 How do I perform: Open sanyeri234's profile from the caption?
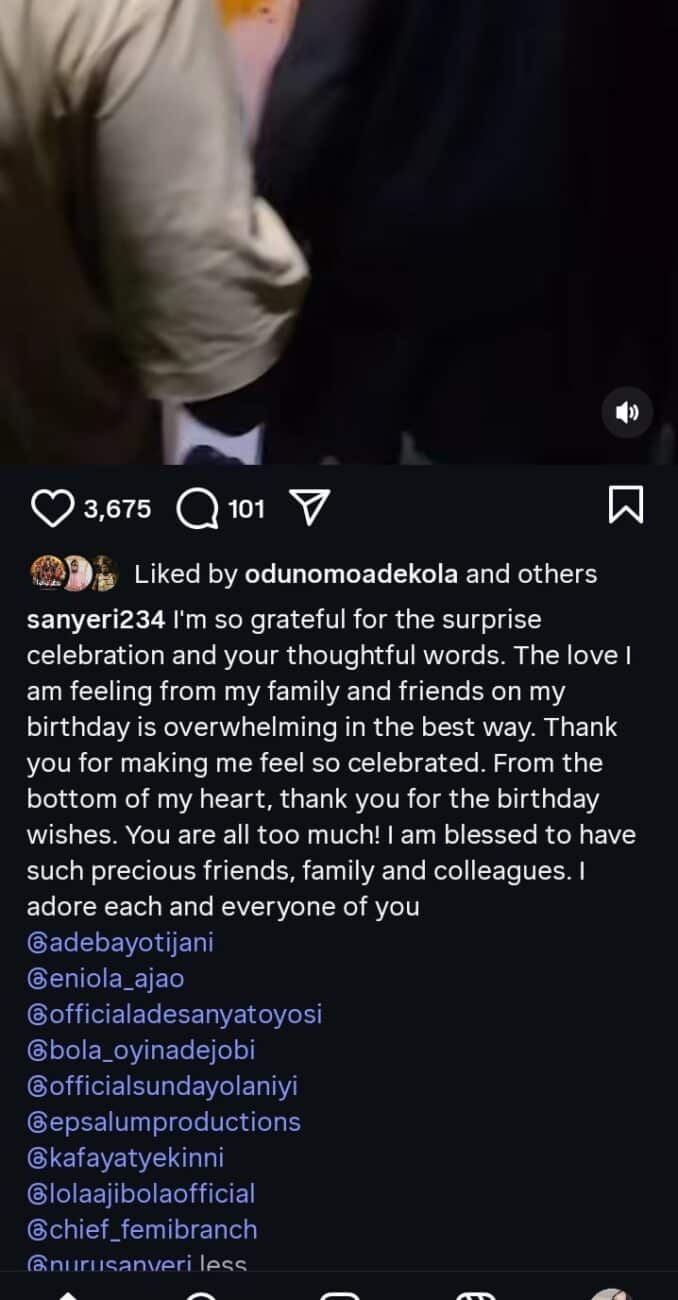pos(95,620)
